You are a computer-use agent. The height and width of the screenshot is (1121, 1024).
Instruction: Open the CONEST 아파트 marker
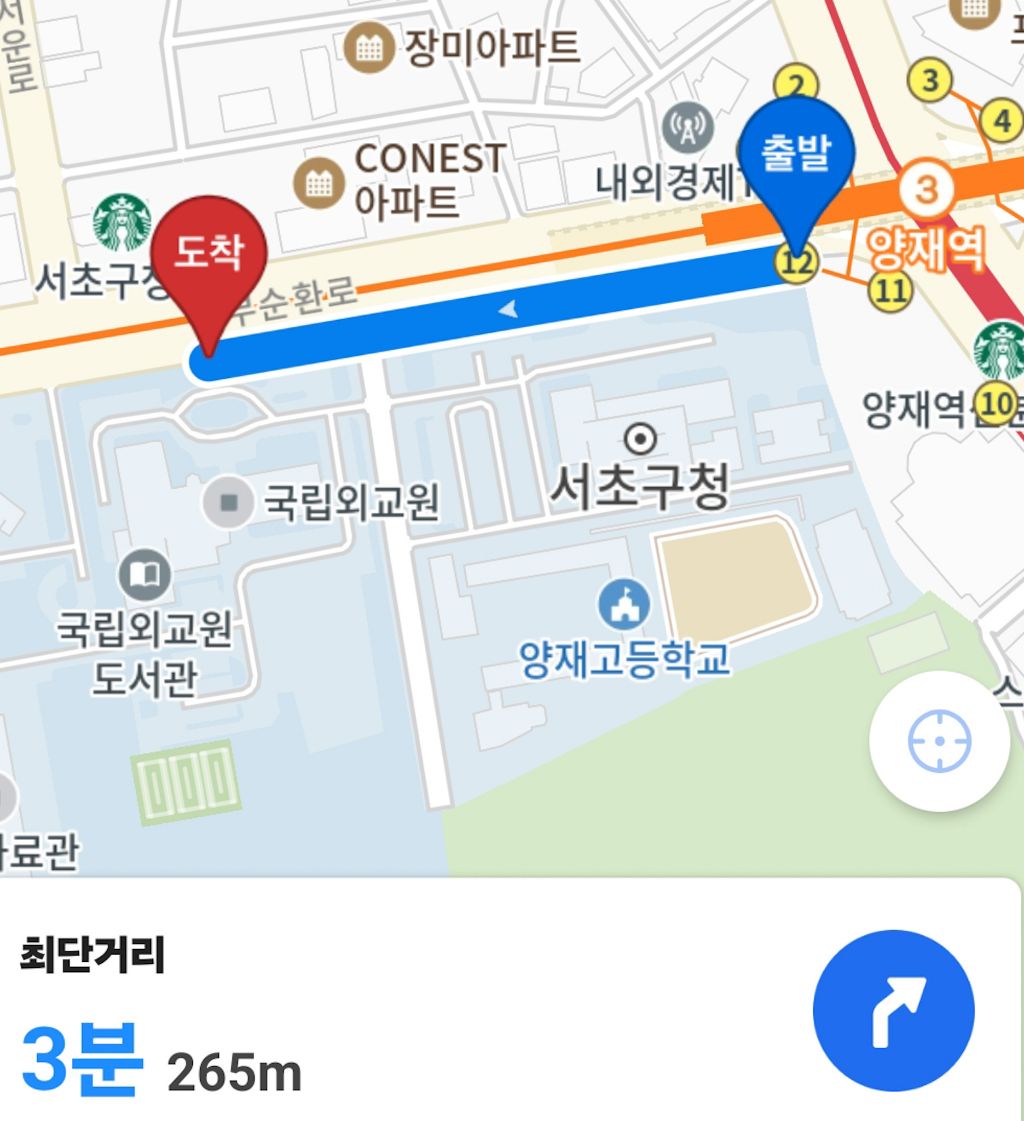319,184
